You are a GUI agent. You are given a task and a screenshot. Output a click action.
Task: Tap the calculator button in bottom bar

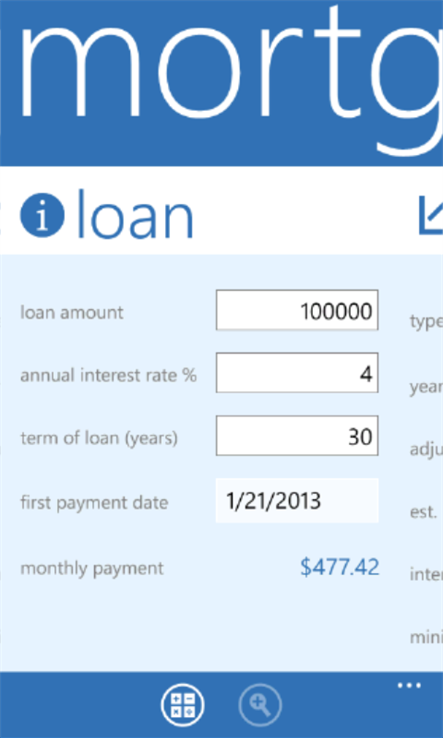point(182,705)
